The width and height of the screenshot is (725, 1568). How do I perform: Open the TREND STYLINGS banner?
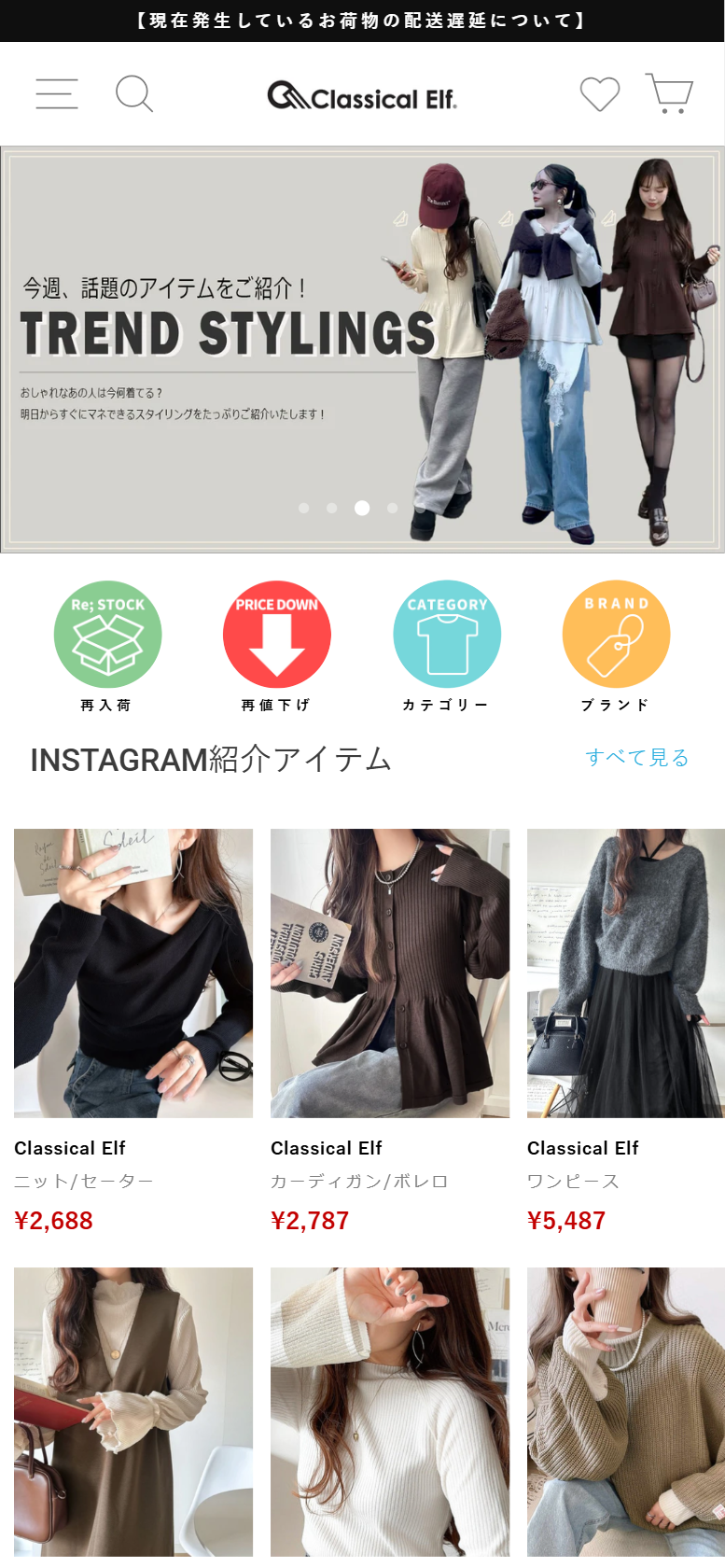click(362, 348)
